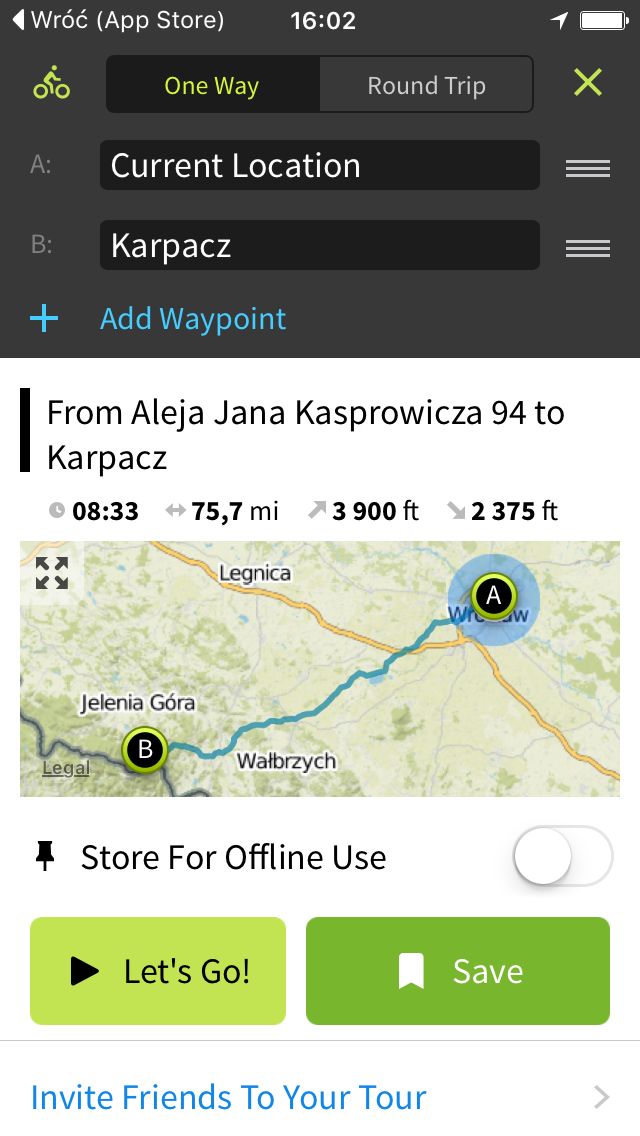Edit the Current Location start field

[320, 165]
